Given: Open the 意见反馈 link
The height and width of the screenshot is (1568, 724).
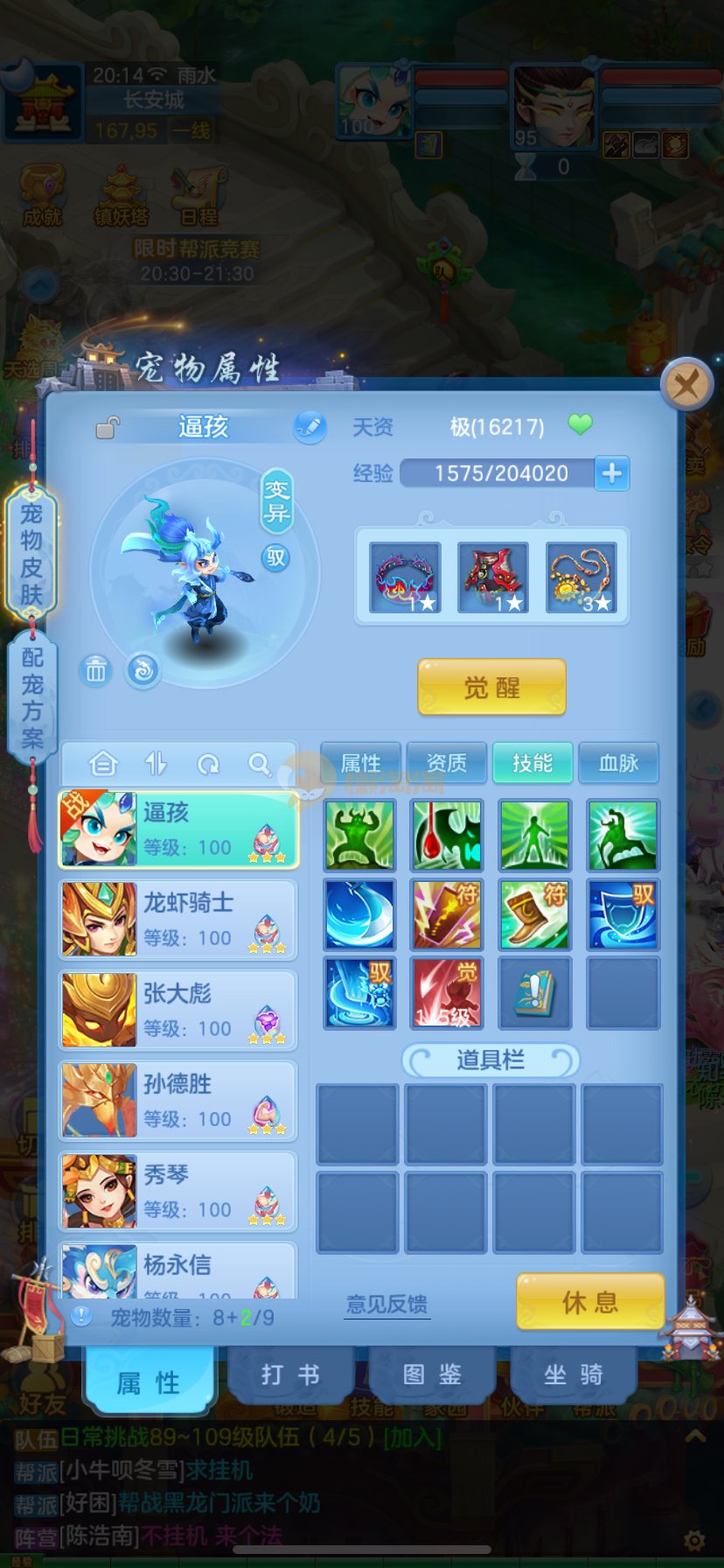Looking at the screenshot, I should coord(386,1305).
